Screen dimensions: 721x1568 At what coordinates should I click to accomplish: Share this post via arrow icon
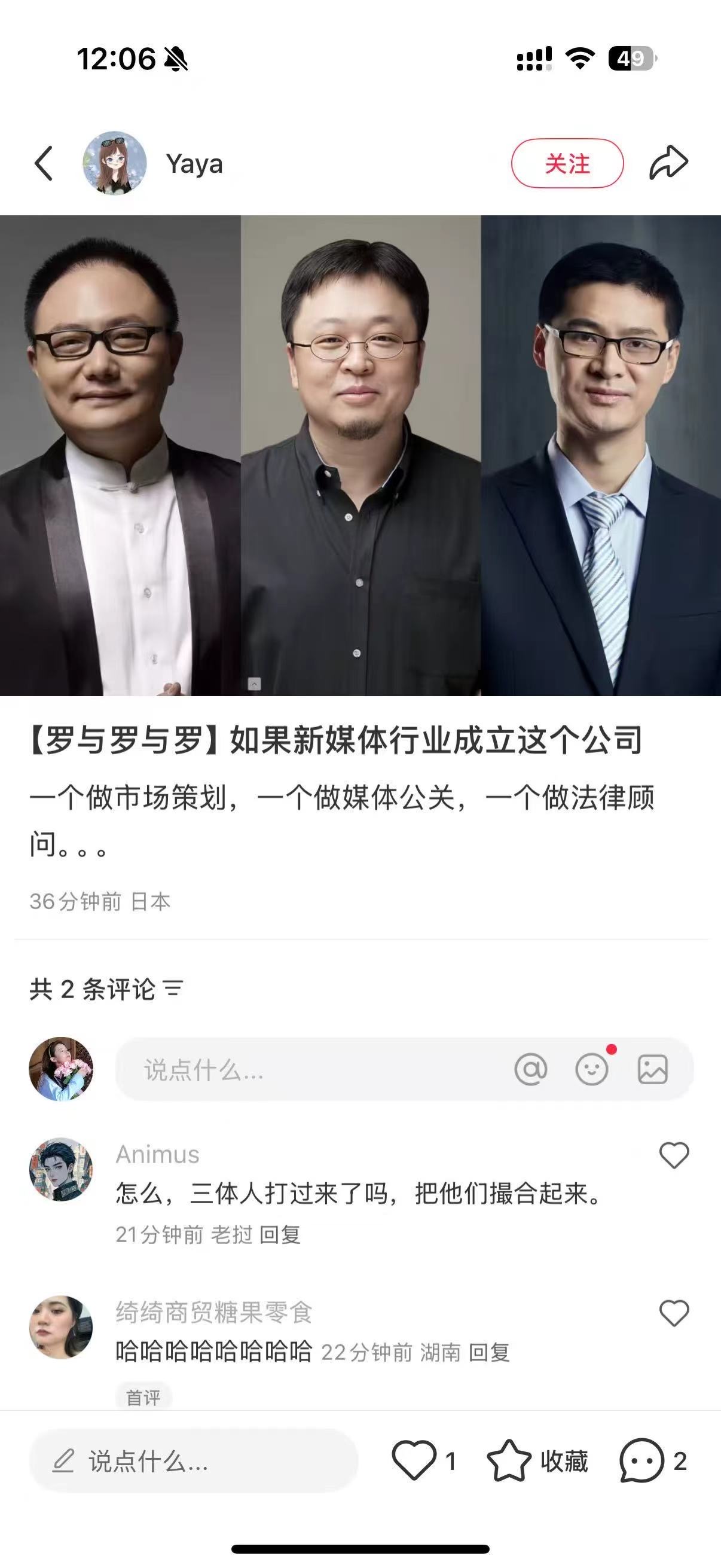pos(668,163)
